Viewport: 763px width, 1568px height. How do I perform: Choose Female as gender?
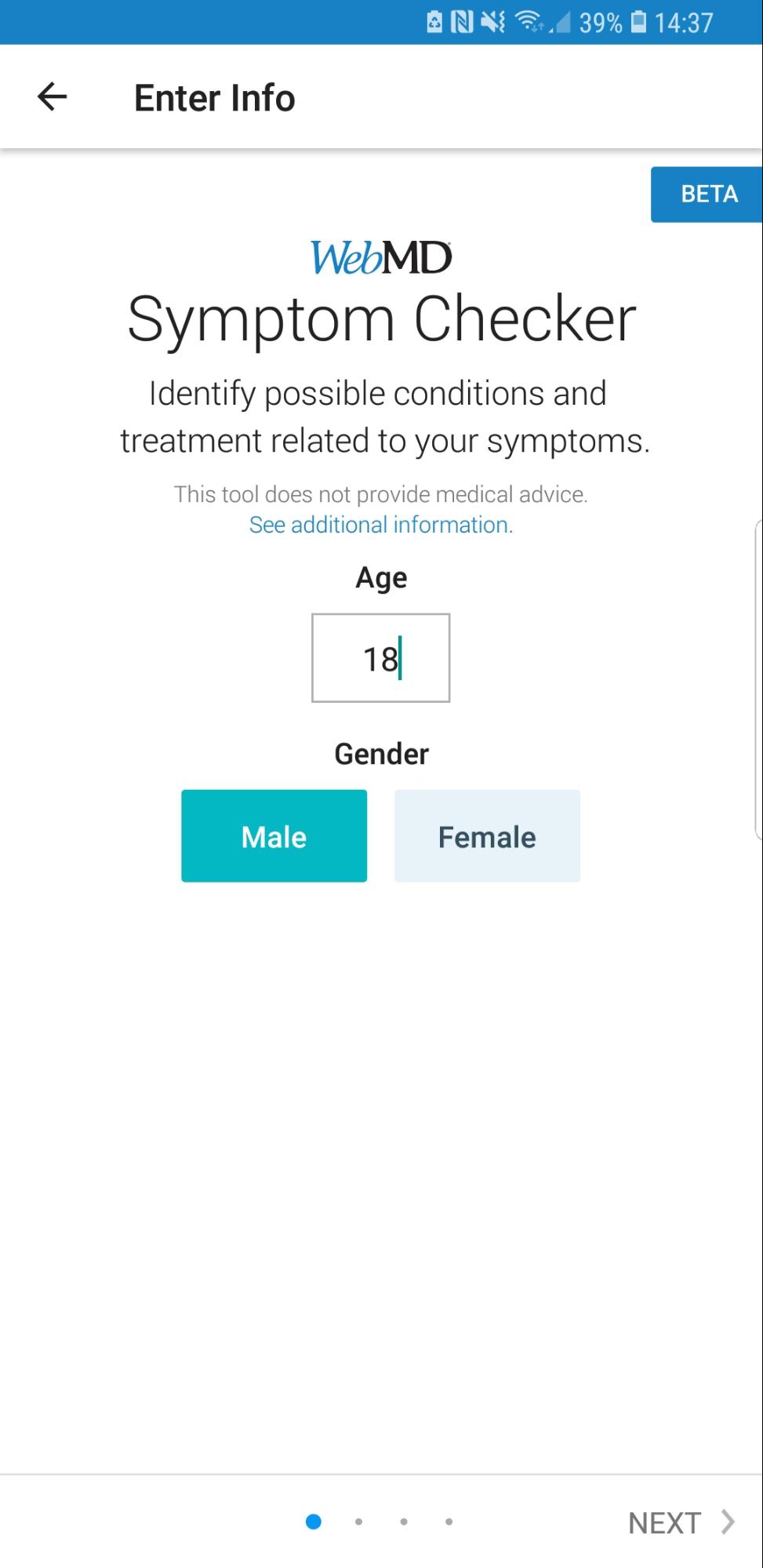pyautogui.click(x=487, y=836)
